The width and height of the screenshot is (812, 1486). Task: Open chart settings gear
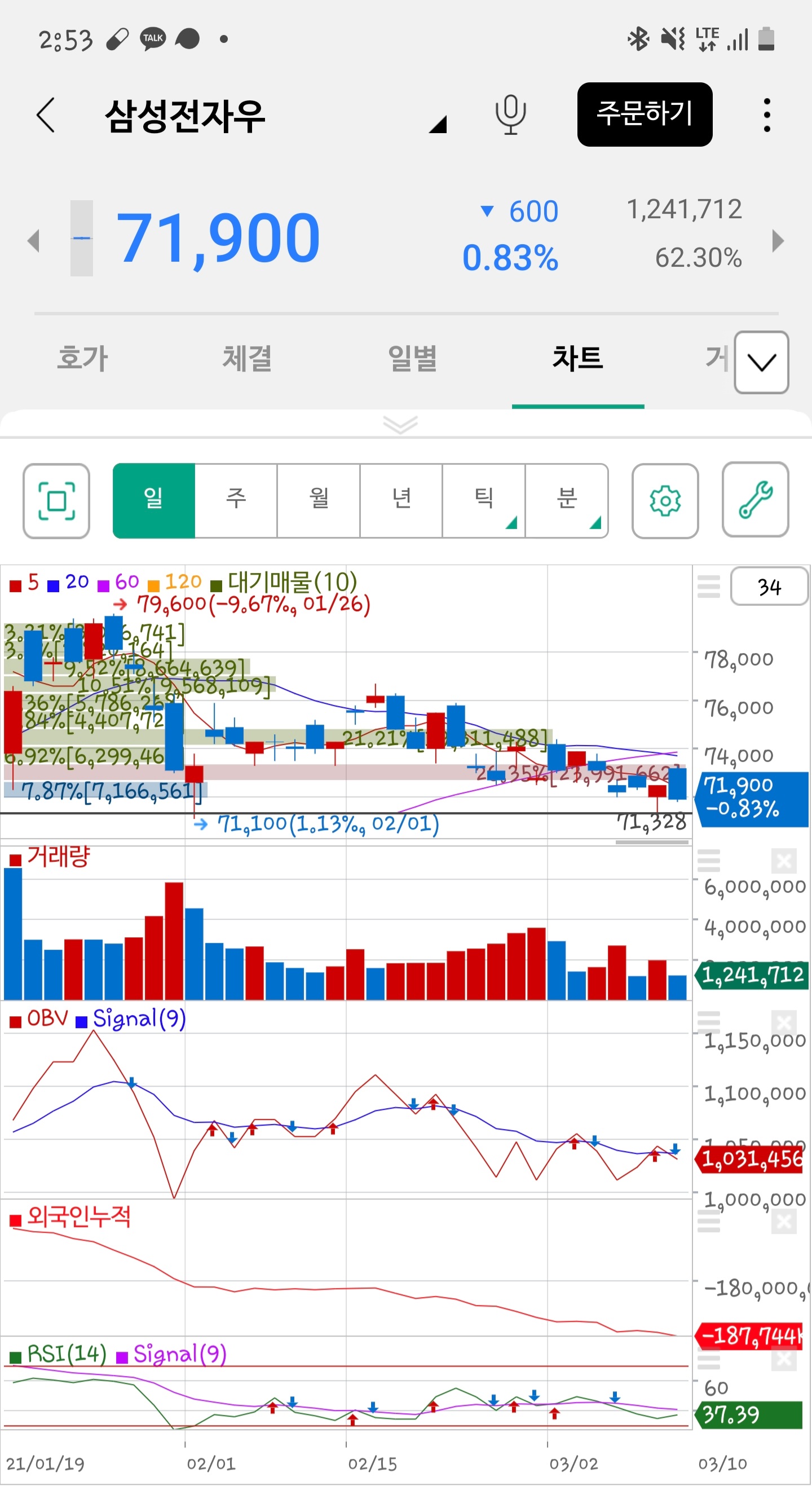pos(665,501)
